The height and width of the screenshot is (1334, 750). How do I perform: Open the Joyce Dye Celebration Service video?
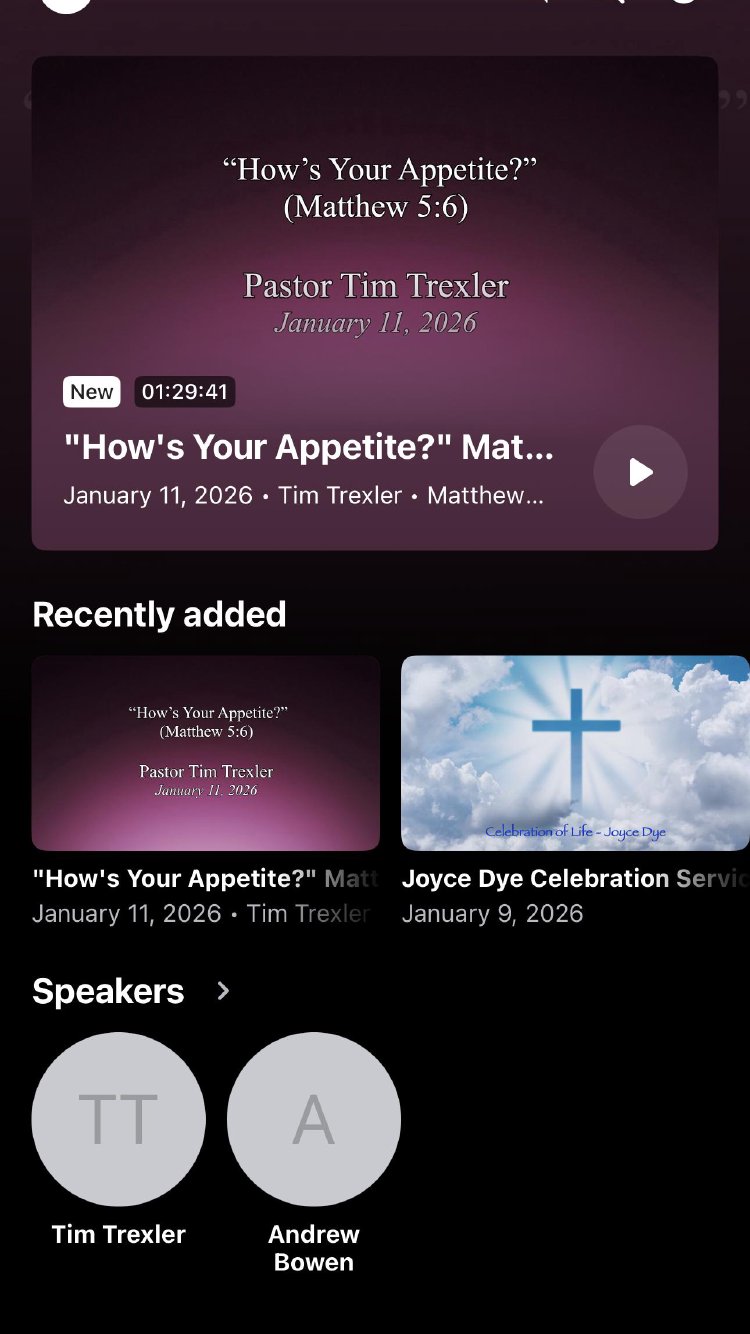pyautogui.click(x=575, y=753)
